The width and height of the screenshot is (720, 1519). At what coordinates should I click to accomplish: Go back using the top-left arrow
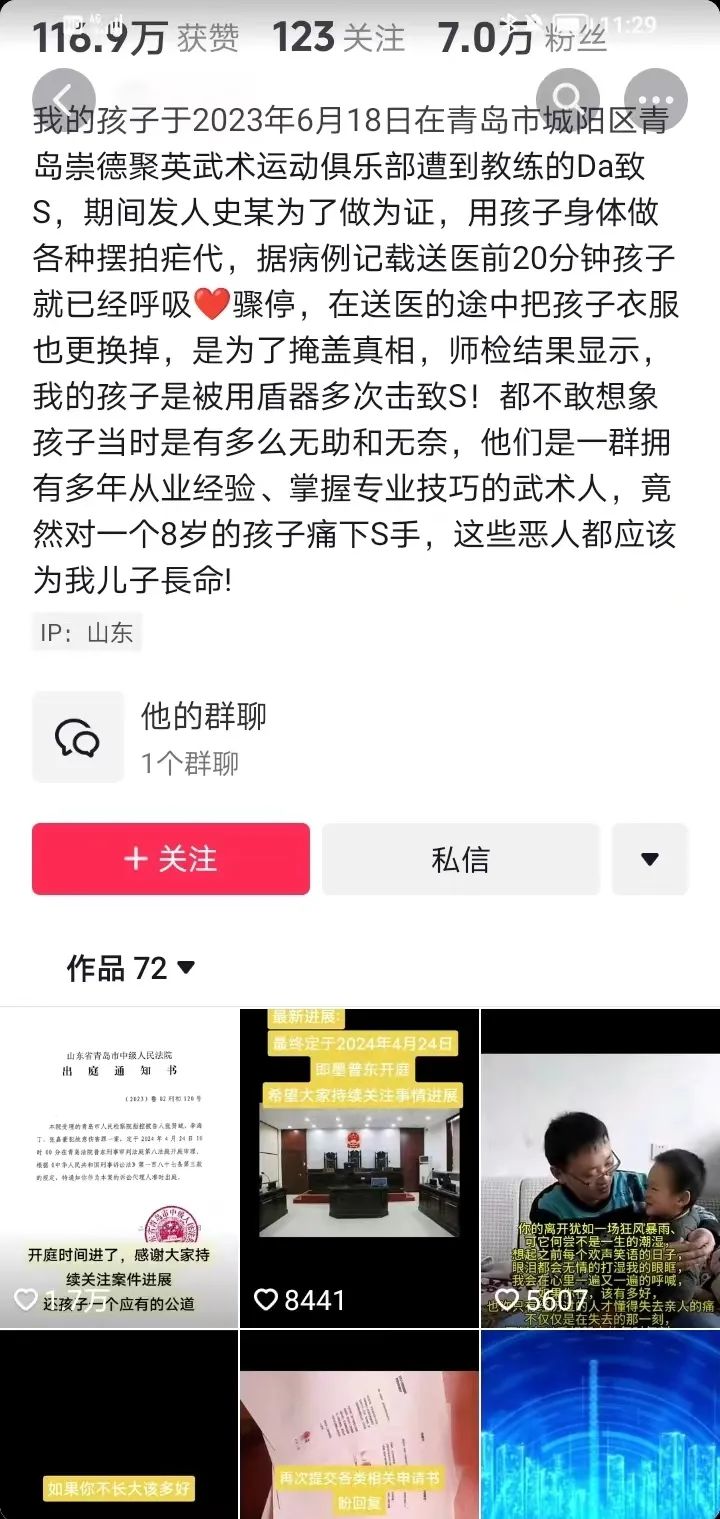point(64,100)
